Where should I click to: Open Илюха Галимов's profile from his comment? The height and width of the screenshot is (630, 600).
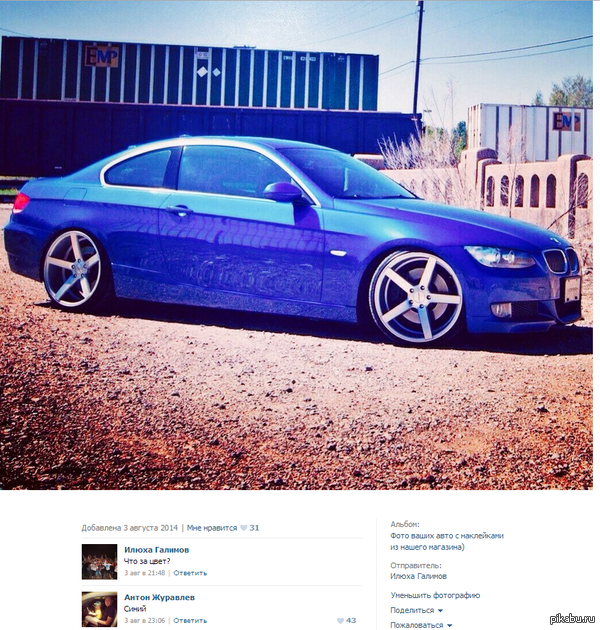pos(156,549)
